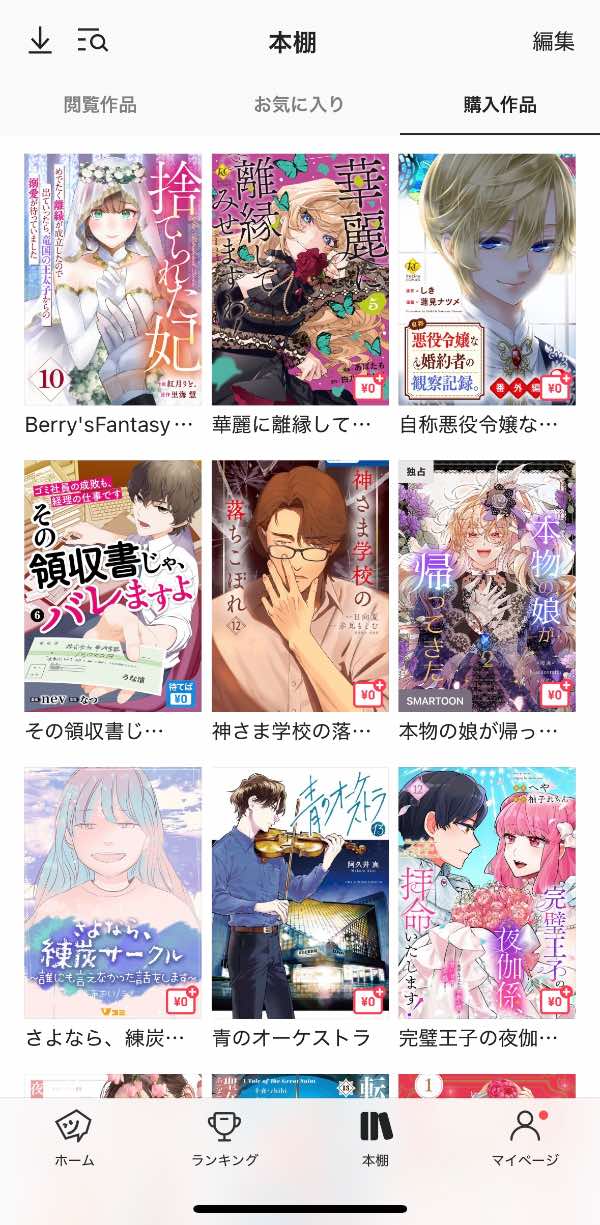Open 完璧王子の夜伽係 manga
The image size is (600, 1225).
[487, 893]
